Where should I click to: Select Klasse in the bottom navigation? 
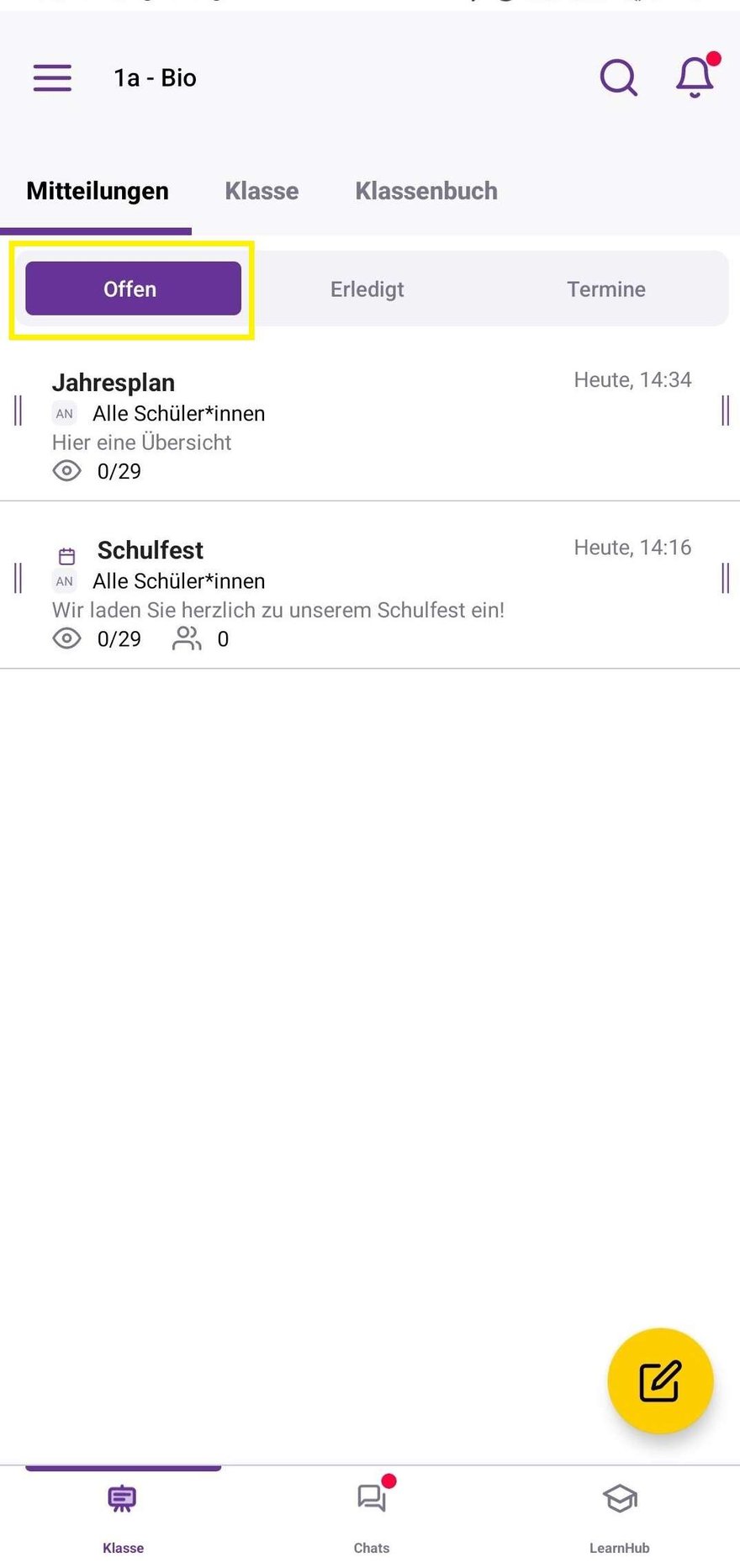click(x=123, y=1514)
